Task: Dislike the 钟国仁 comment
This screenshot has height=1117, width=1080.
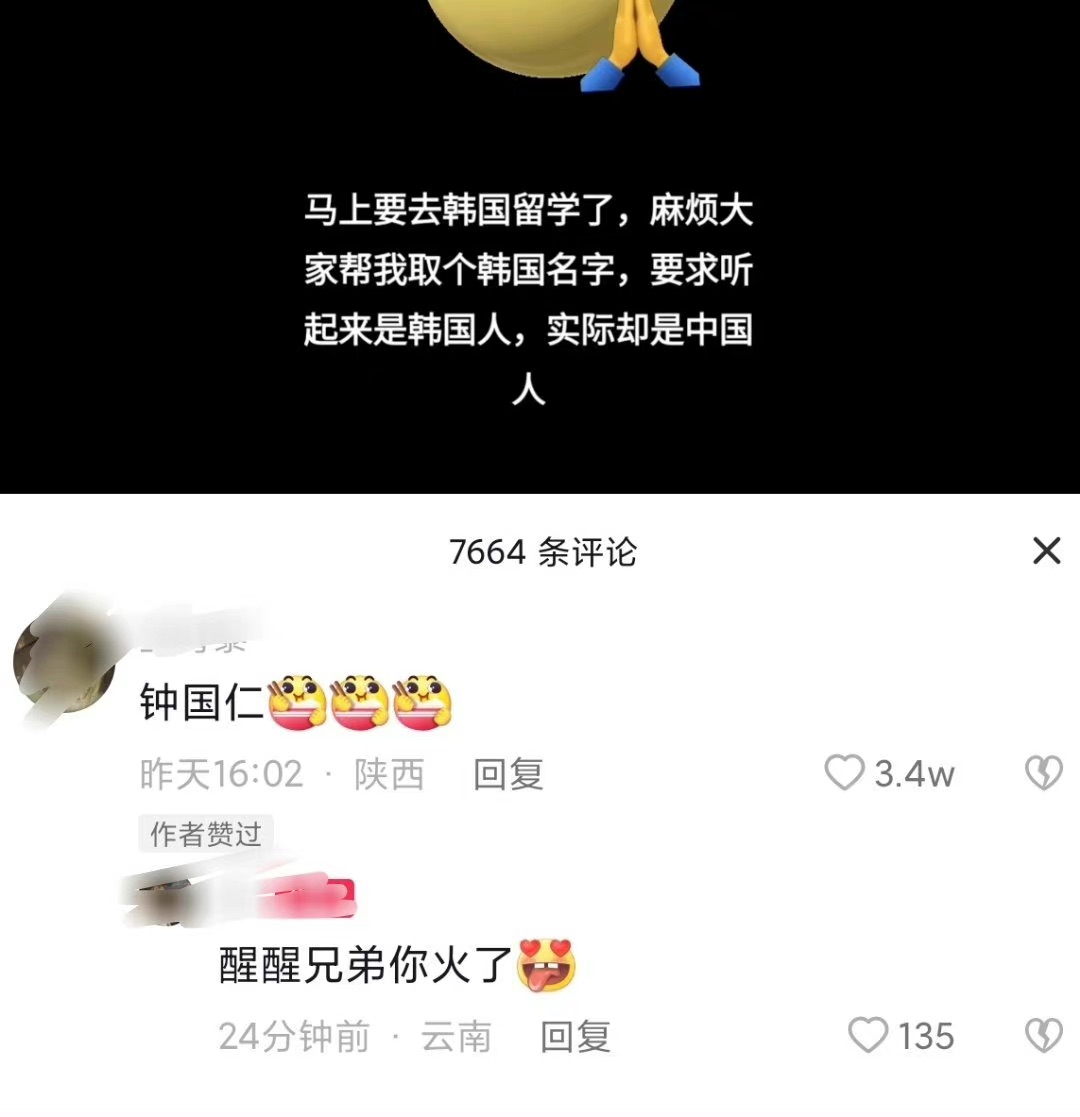Action: click(1044, 773)
